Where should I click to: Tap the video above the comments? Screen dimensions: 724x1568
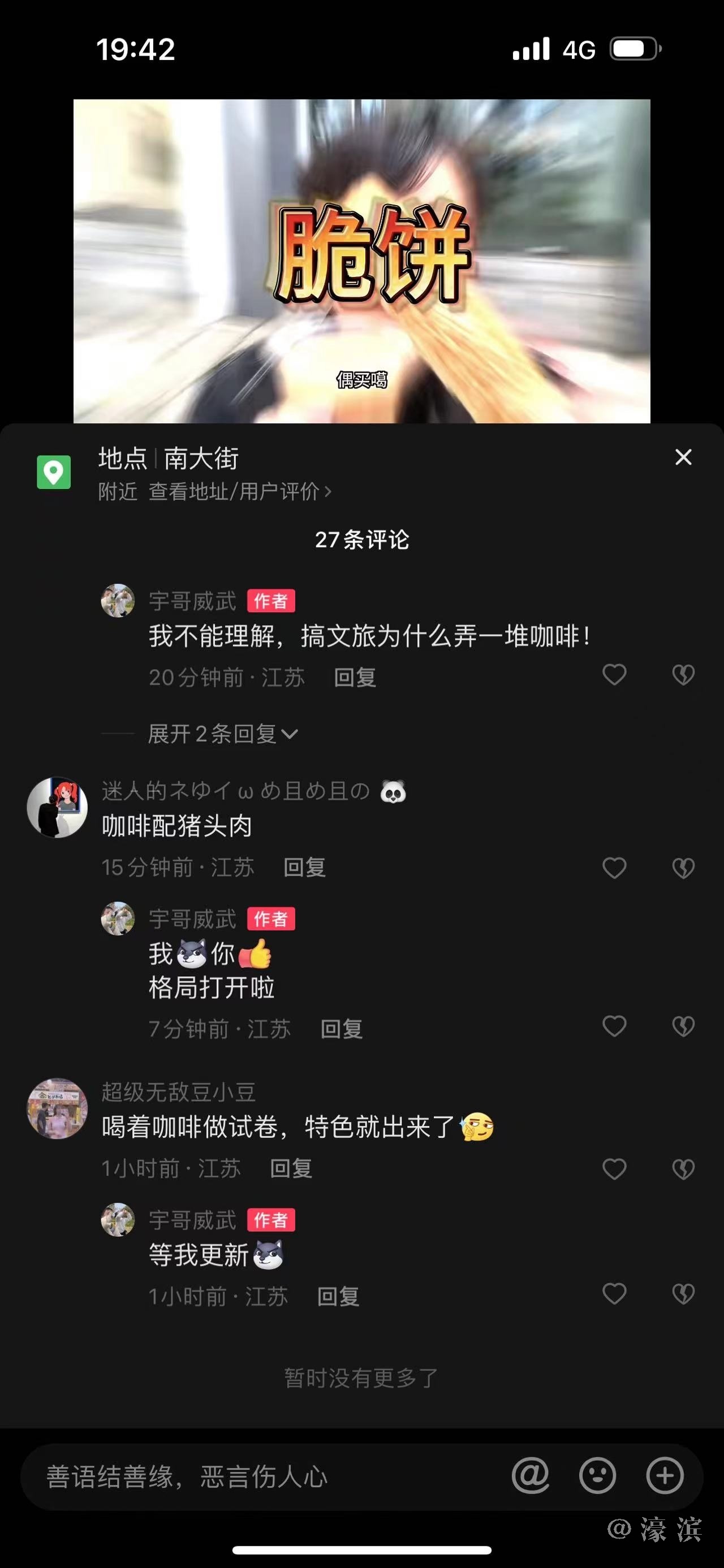(361, 261)
